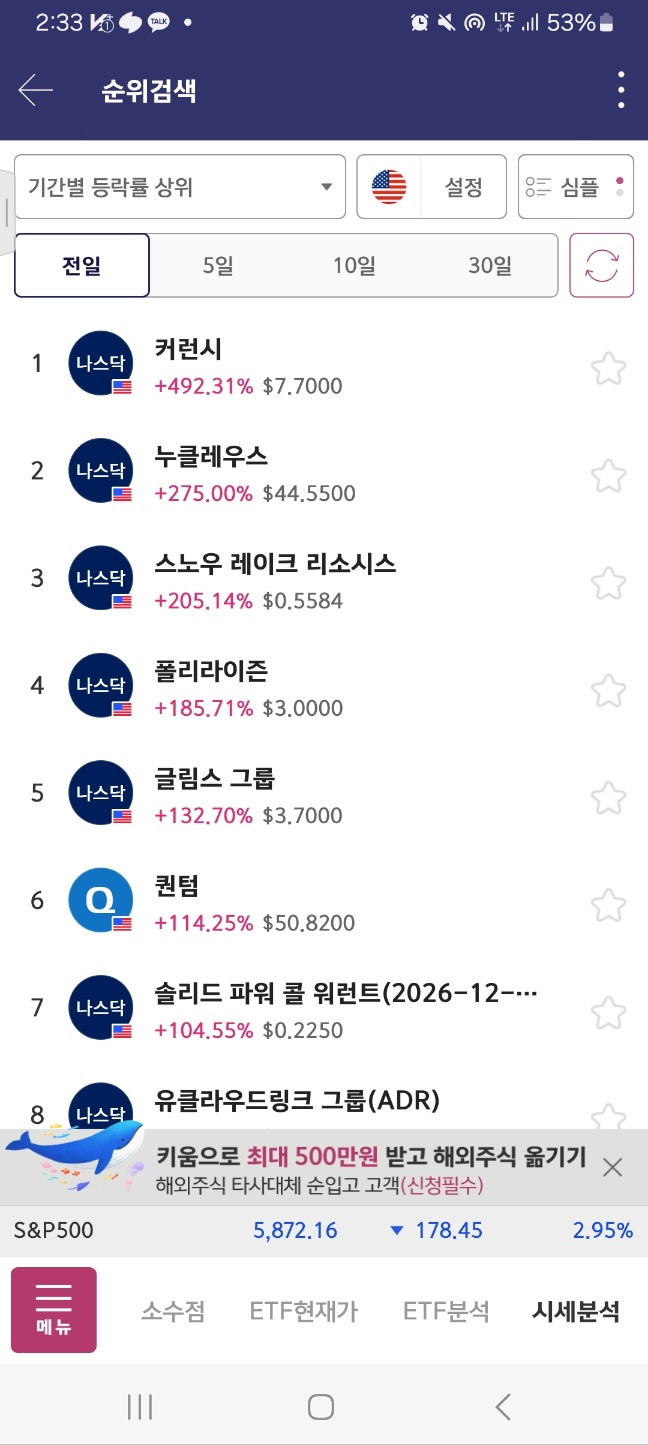
Task: Open the ETF분석 tab
Action: (x=446, y=1311)
